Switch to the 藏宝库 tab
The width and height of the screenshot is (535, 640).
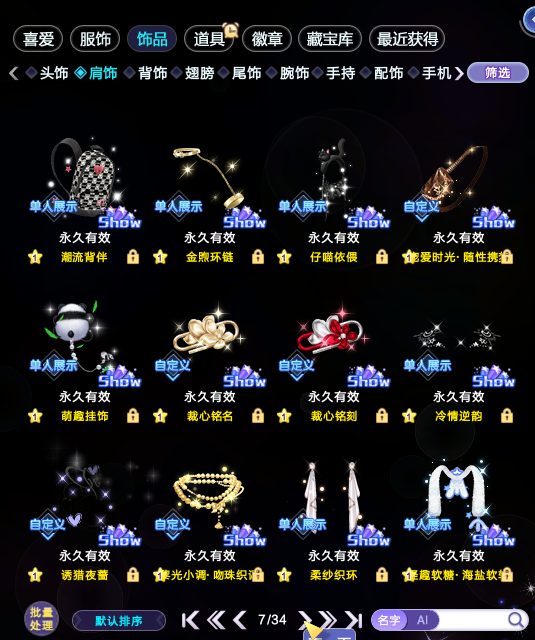coord(330,39)
